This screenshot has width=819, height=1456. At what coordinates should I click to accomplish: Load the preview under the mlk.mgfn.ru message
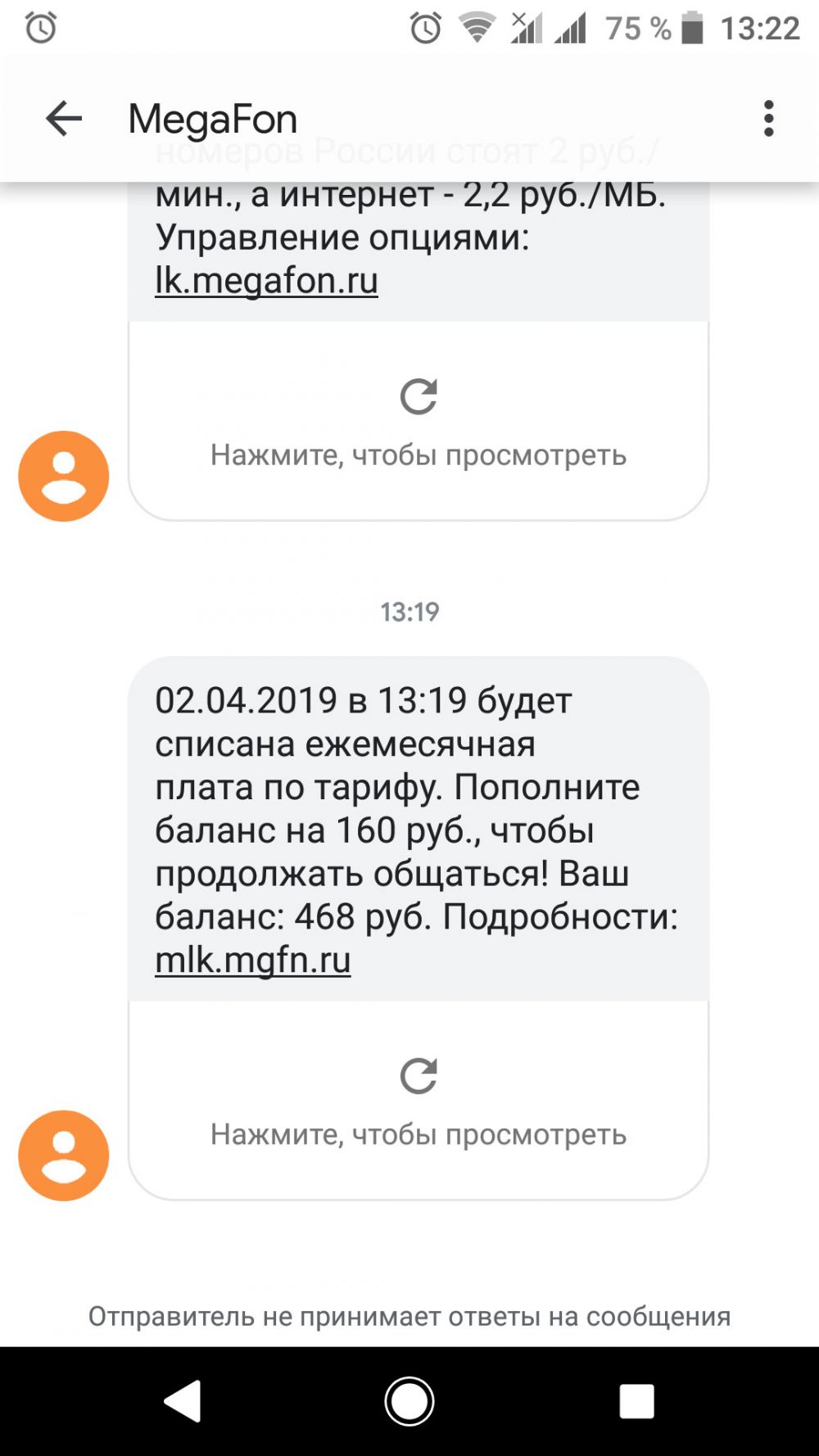pyautogui.click(x=418, y=1101)
